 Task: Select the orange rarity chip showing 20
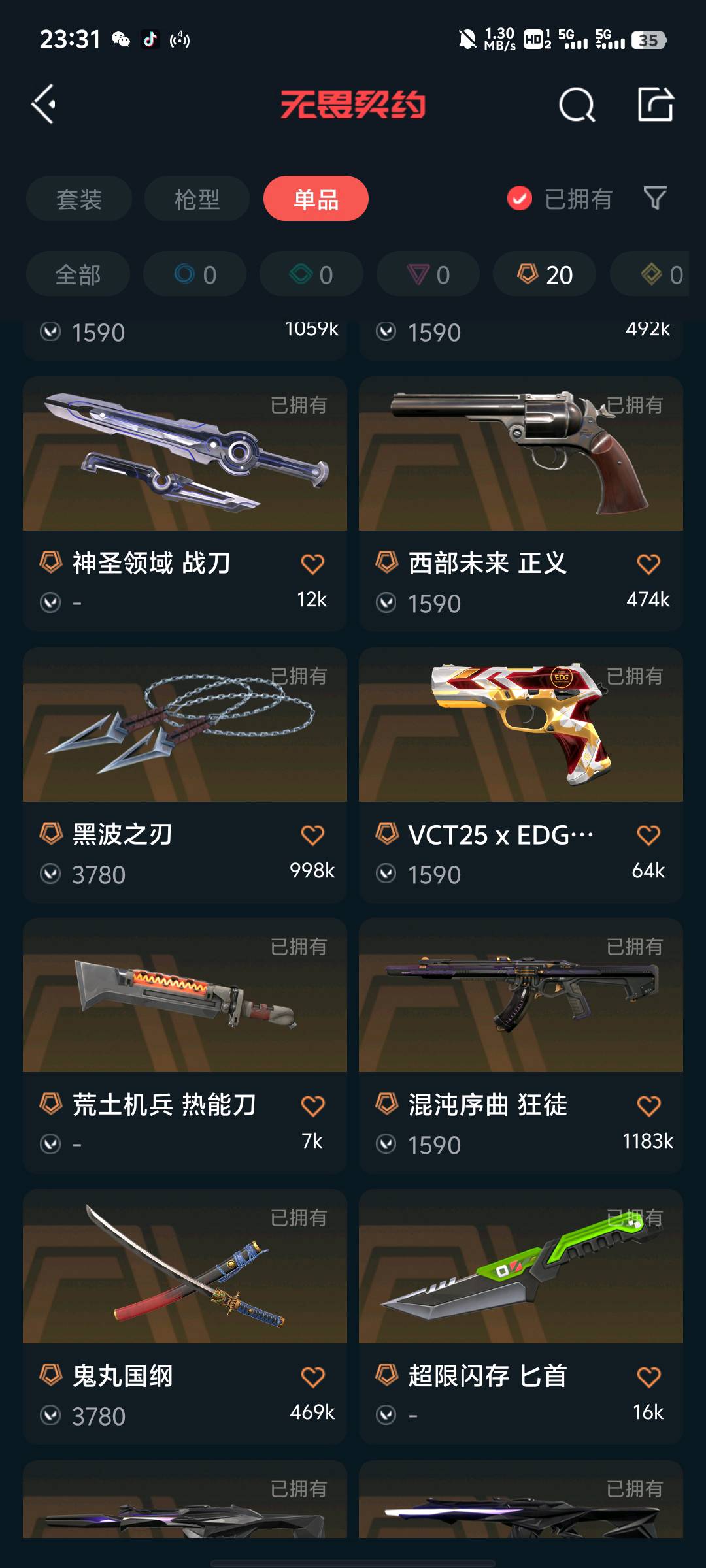coord(544,274)
